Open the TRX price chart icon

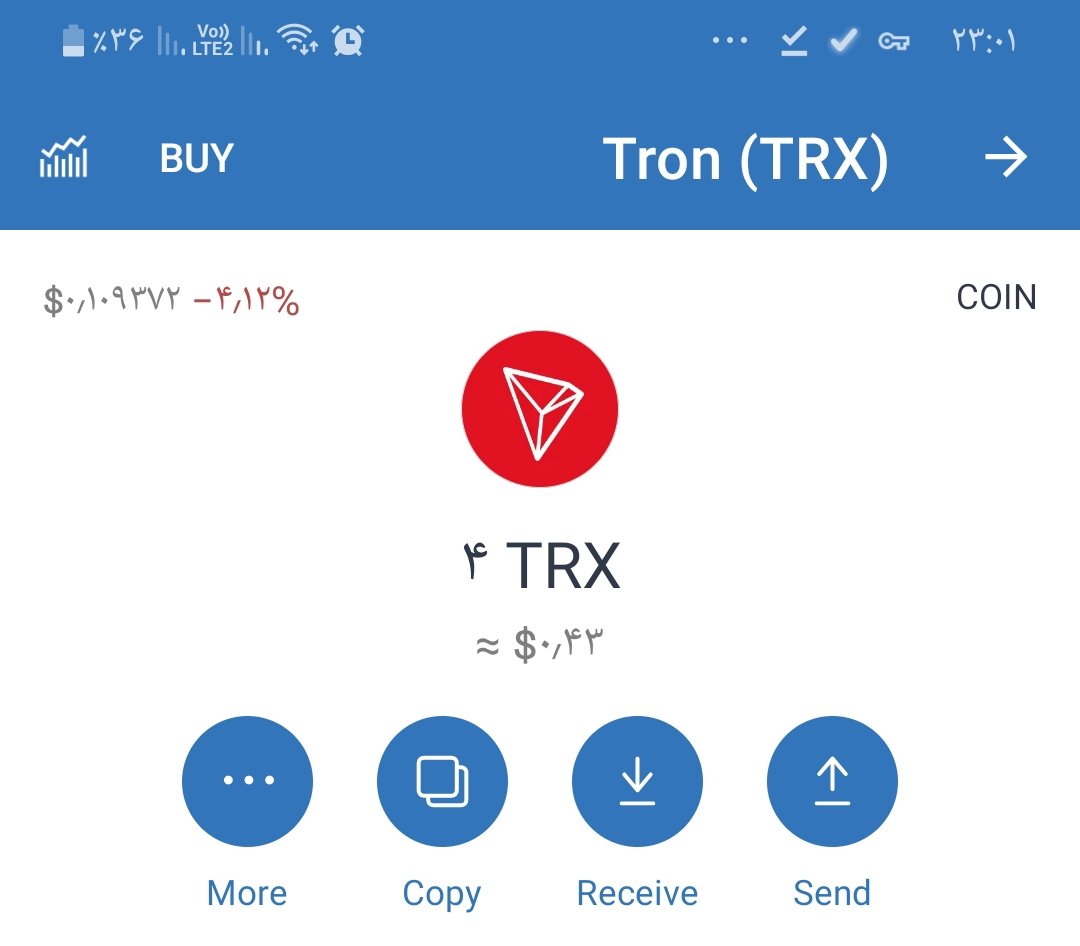(63, 158)
